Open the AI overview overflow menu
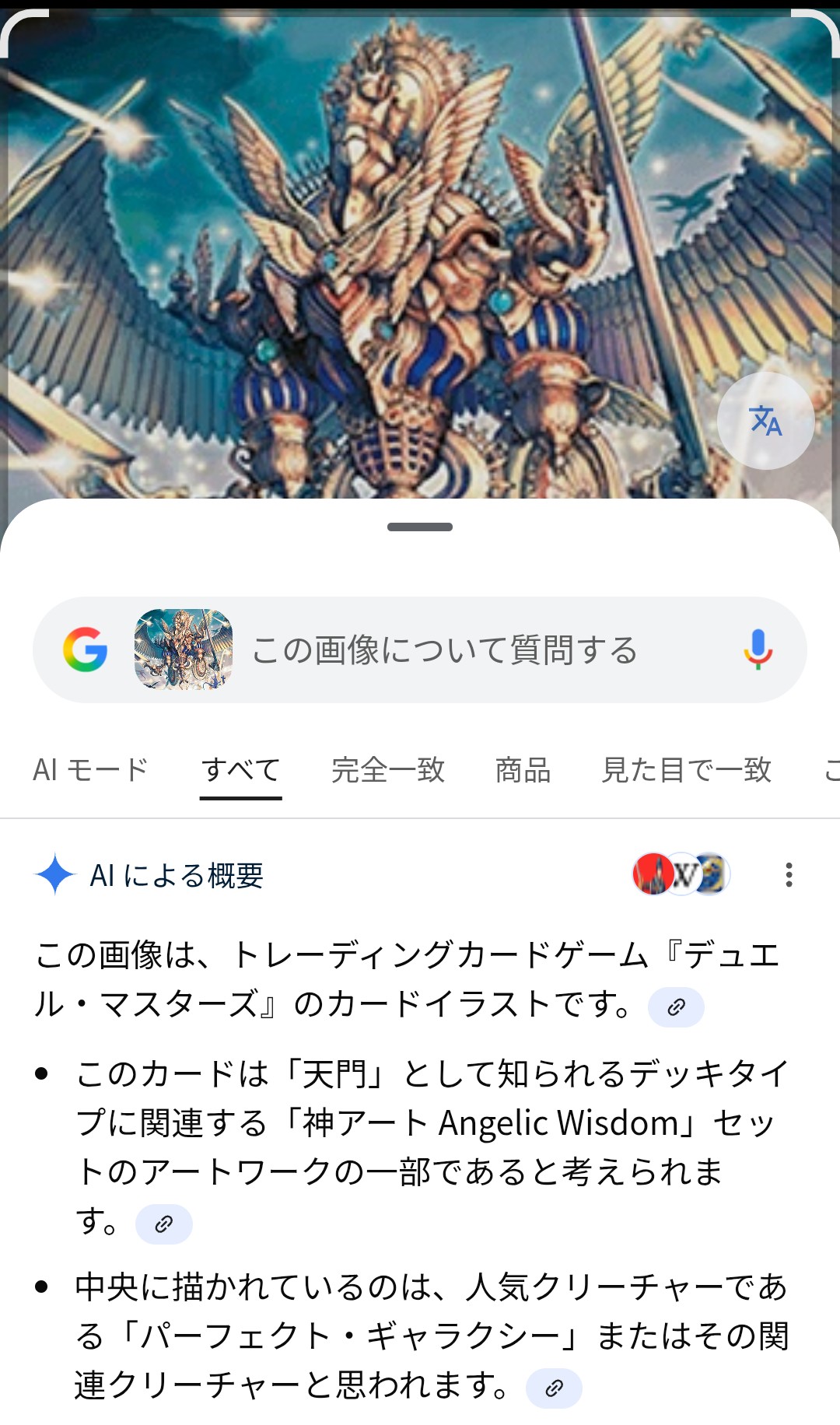The height and width of the screenshot is (1425, 840). coord(789,875)
